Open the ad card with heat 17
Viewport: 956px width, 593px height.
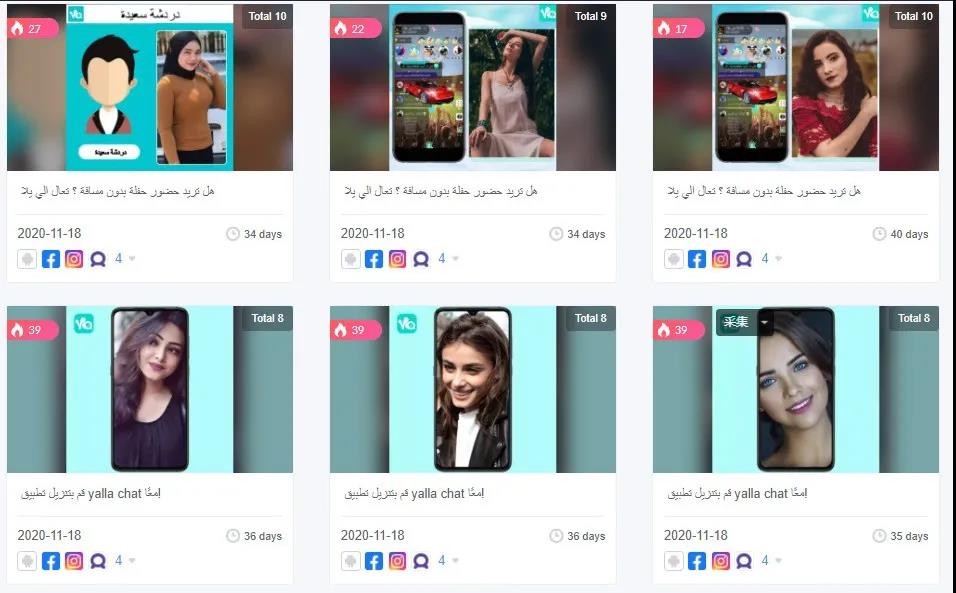(x=796, y=87)
